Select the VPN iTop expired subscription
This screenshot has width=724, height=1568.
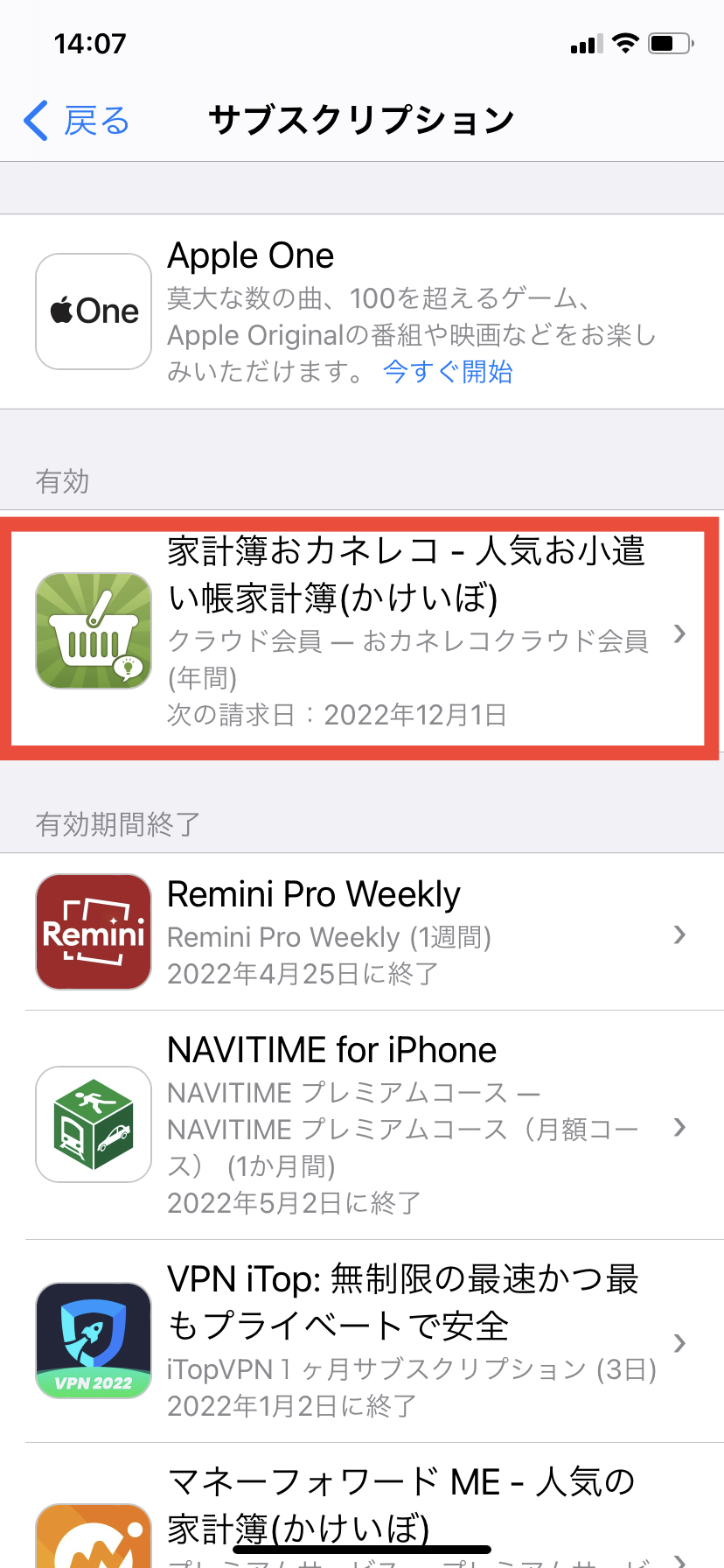click(360, 1340)
